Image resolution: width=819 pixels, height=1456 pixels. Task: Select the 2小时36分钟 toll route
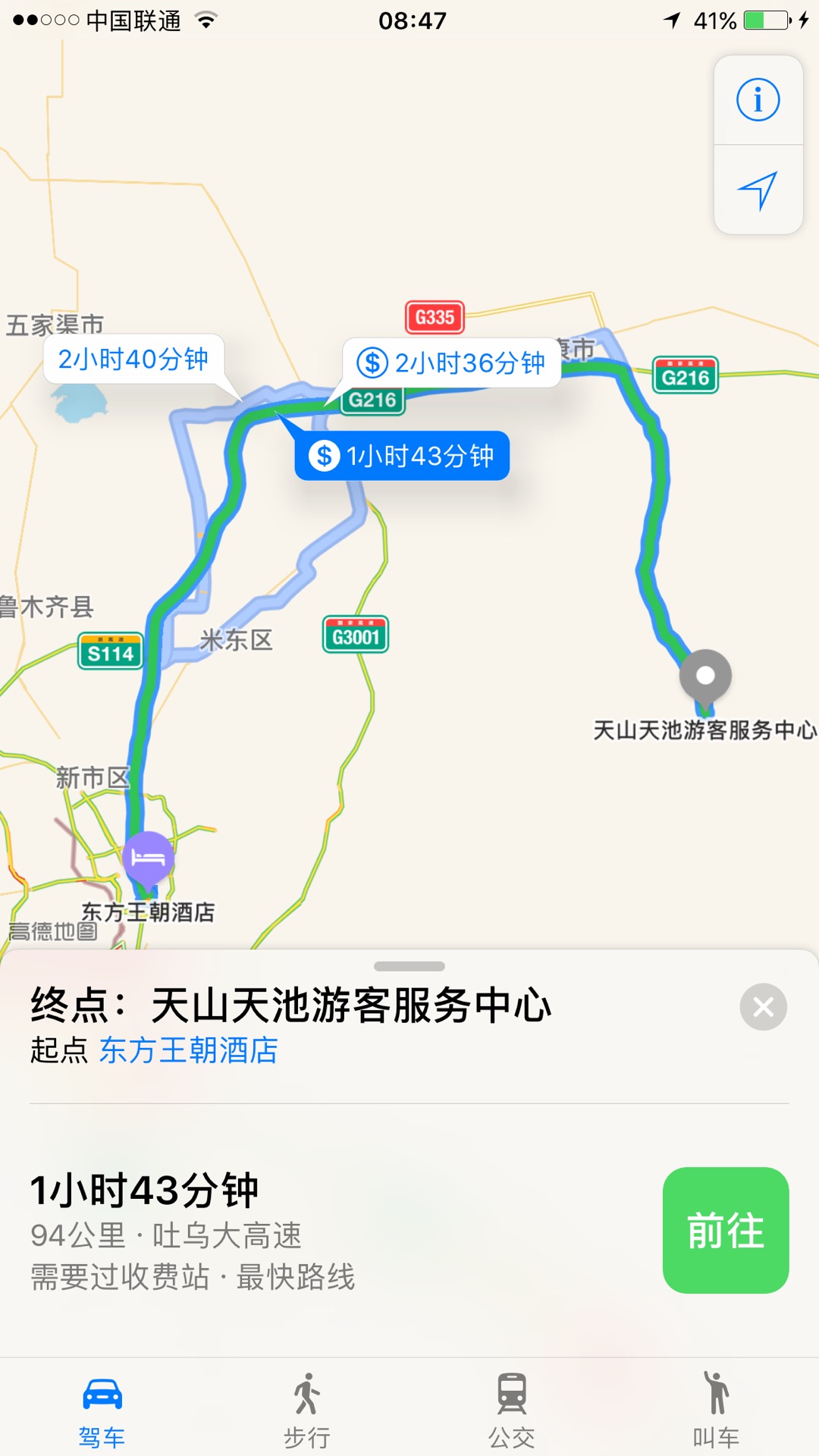[452, 363]
